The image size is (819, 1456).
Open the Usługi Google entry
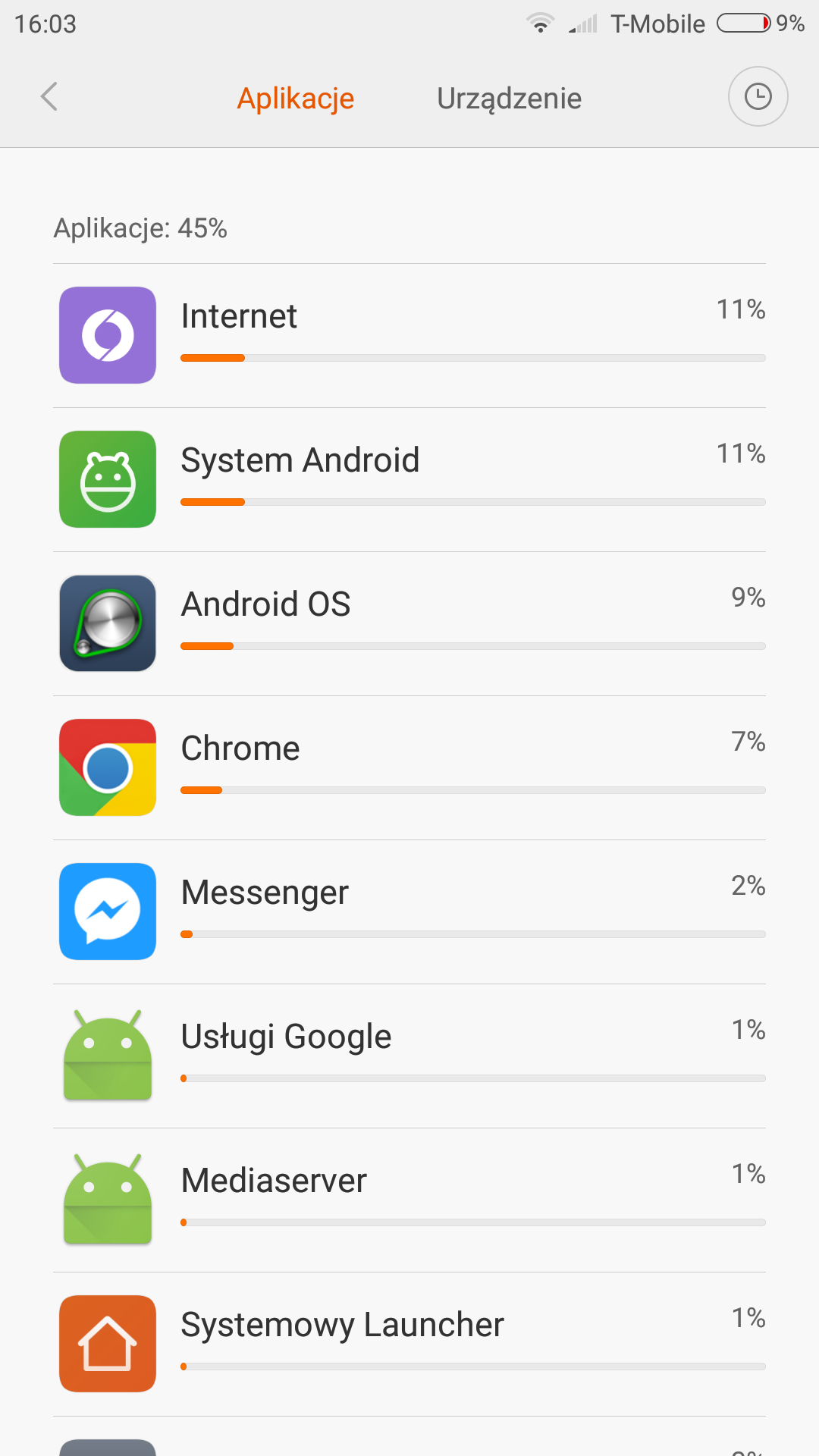(x=409, y=1056)
